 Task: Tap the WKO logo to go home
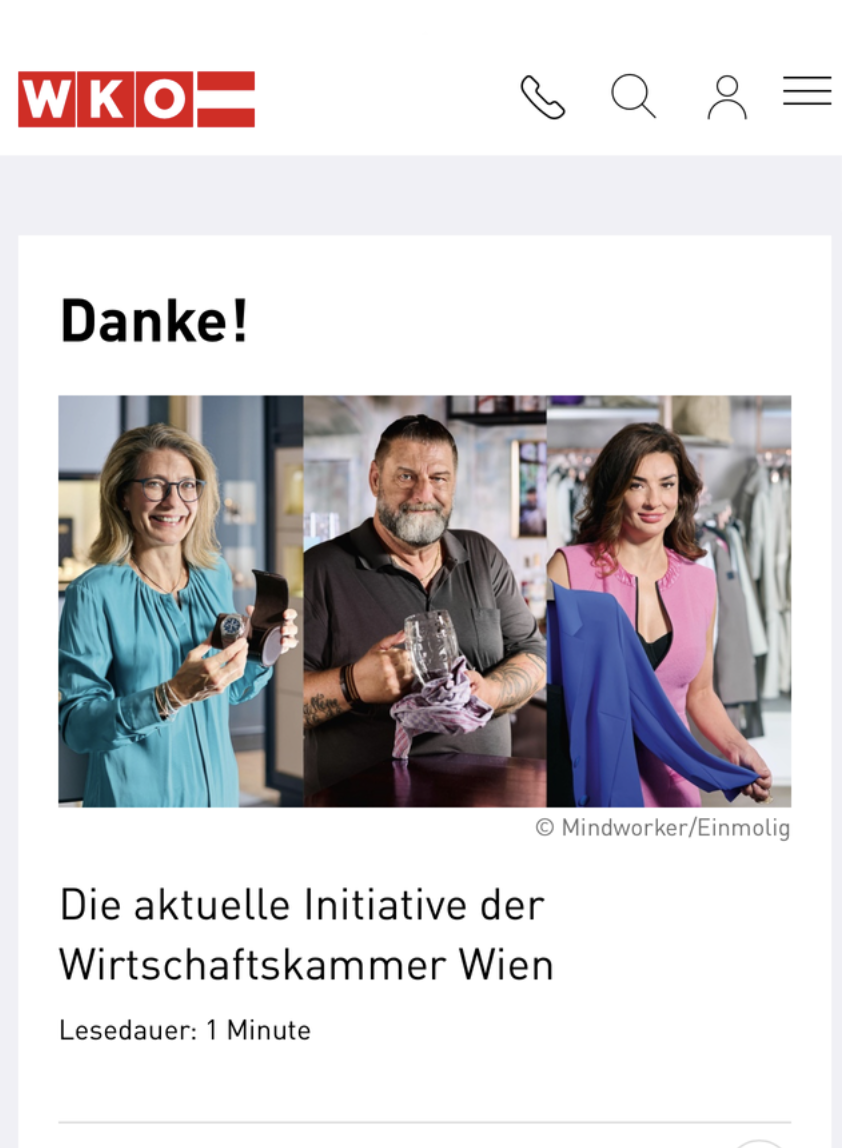(x=136, y=99)
